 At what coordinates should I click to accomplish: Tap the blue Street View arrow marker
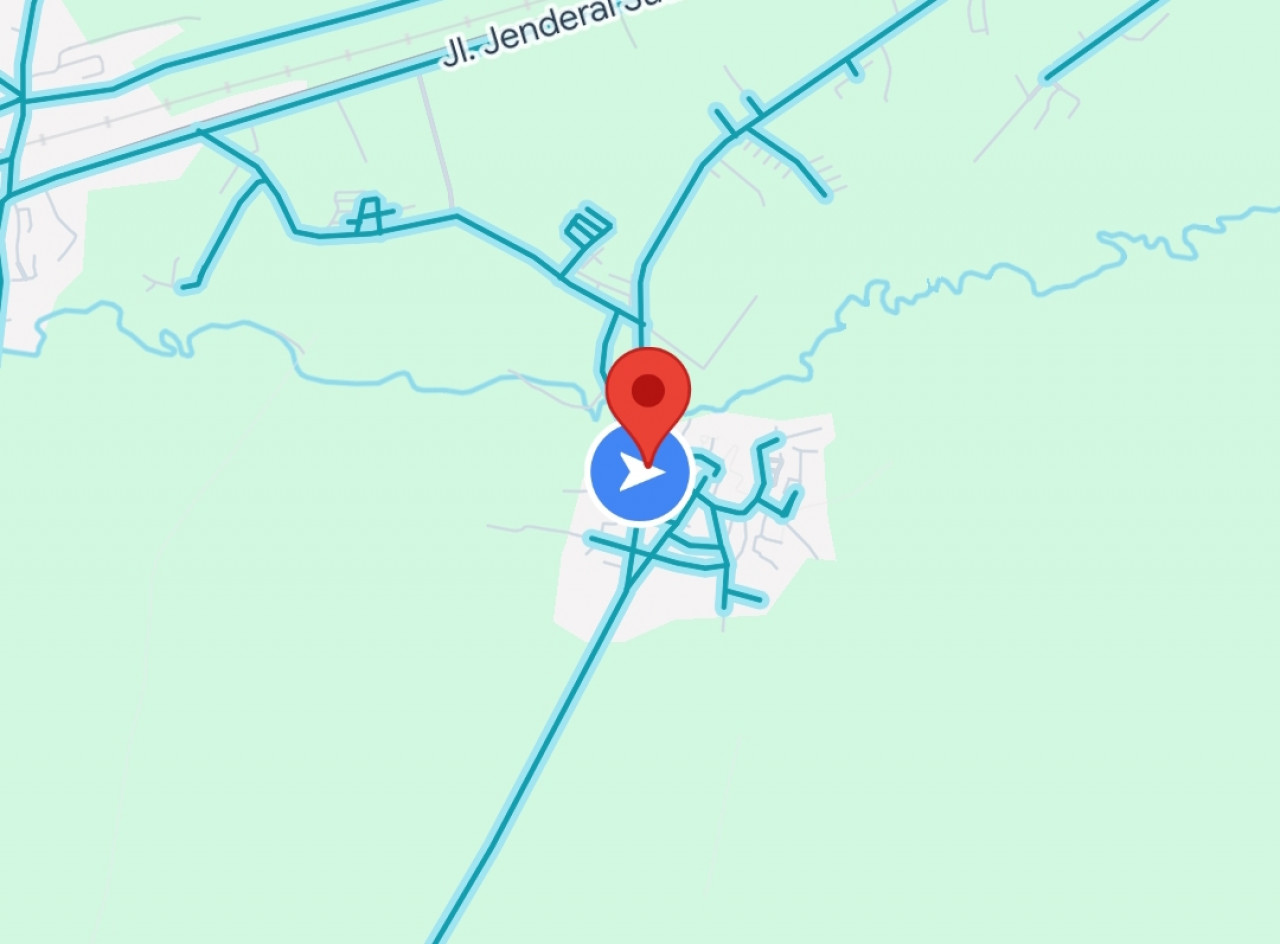[x=630, y=485]
